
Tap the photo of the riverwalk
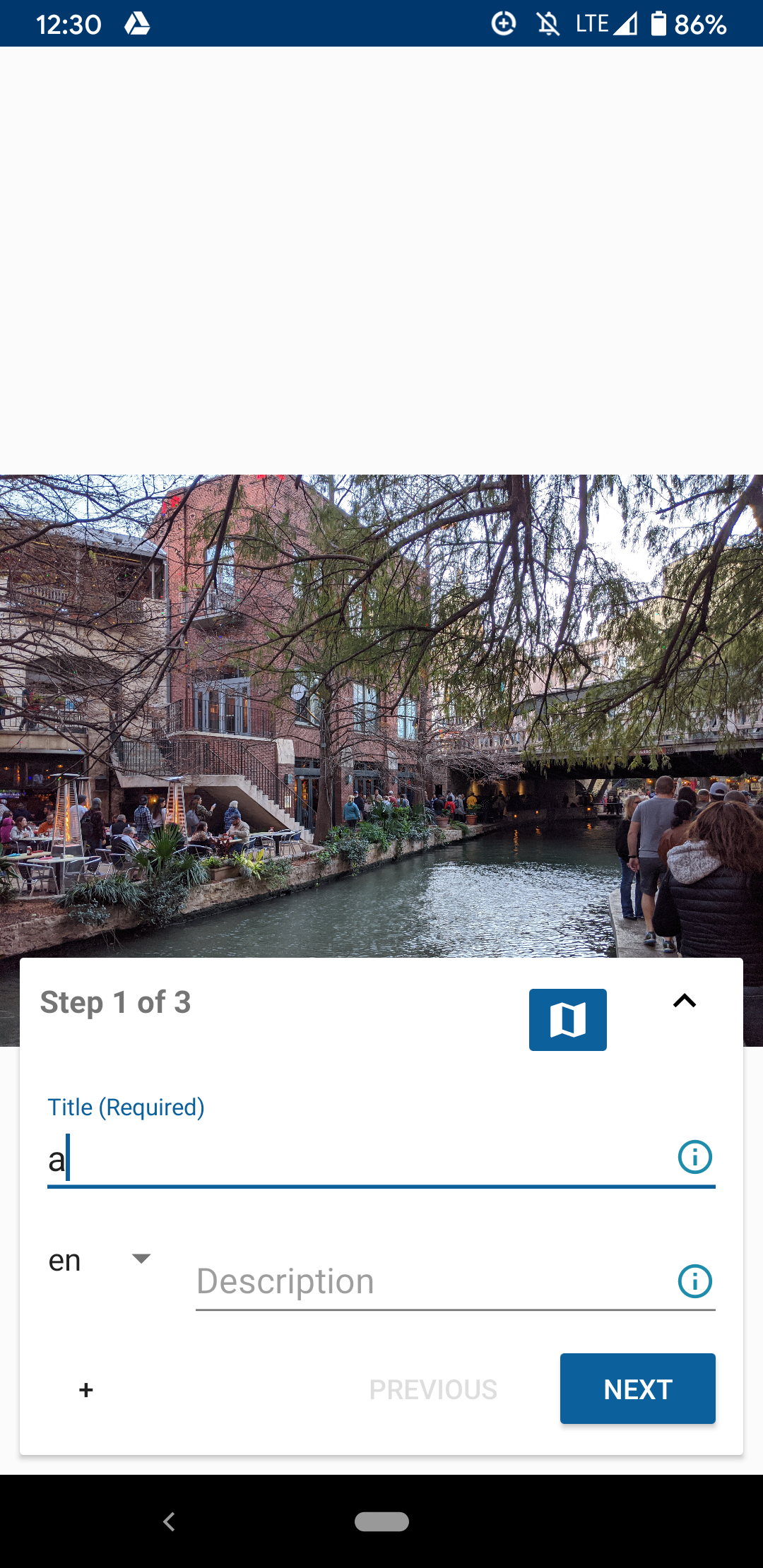coord(381,706)
